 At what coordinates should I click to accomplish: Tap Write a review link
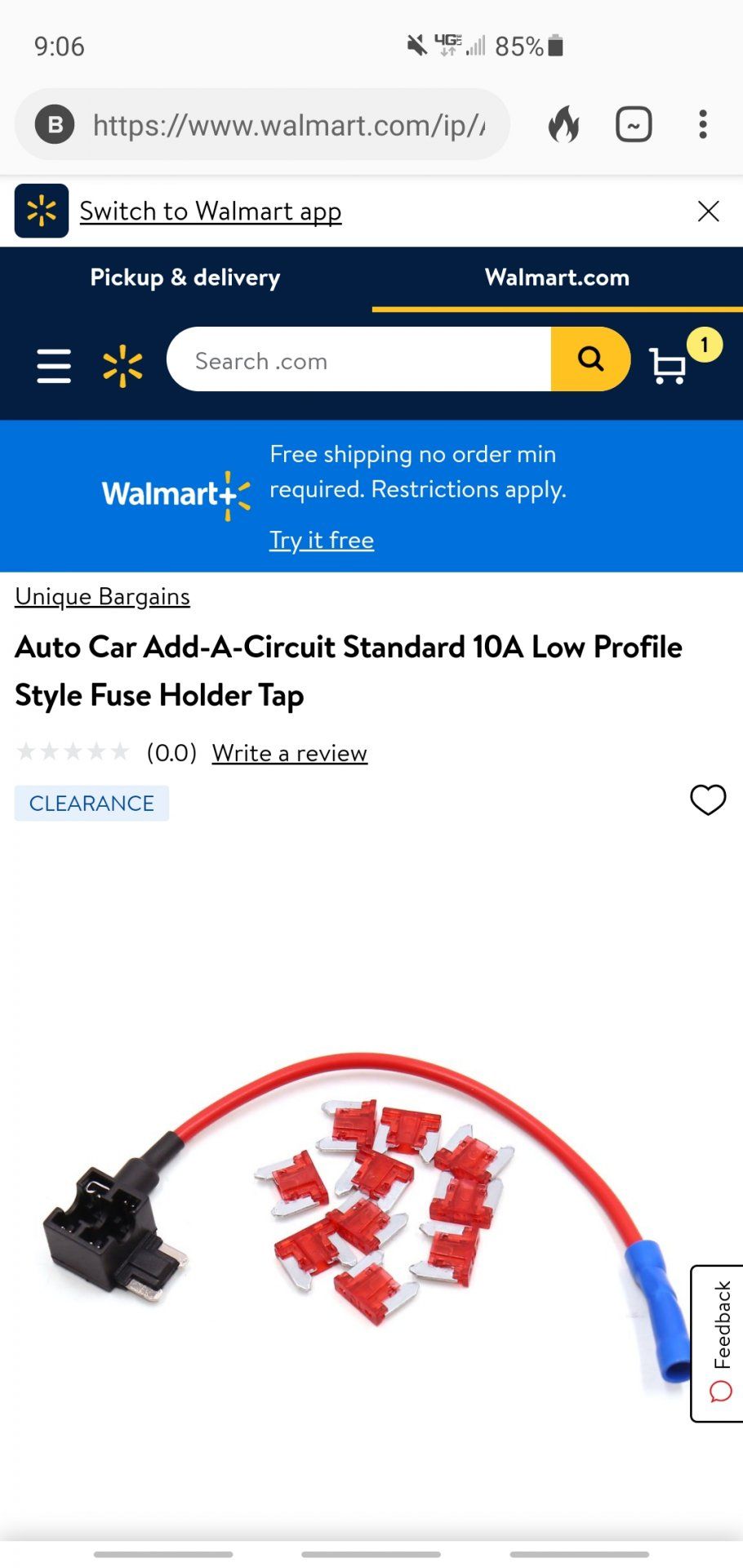pyautogui.click(x=290, y=753)
